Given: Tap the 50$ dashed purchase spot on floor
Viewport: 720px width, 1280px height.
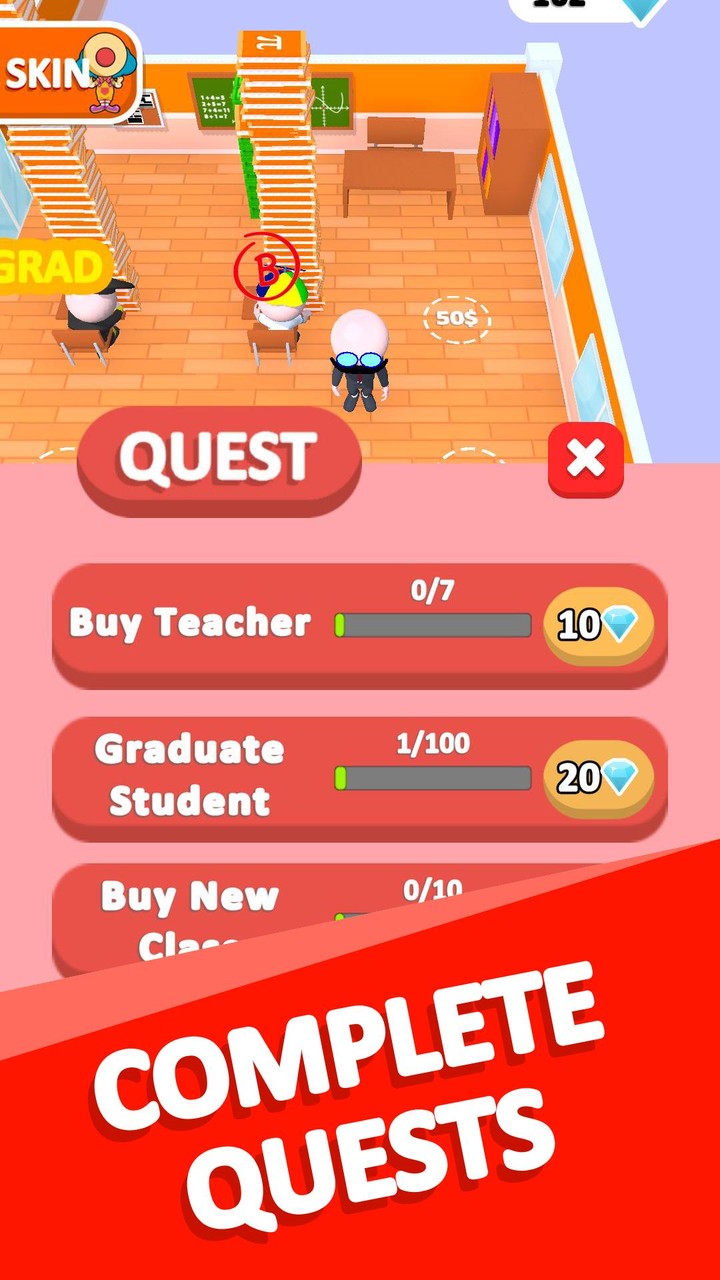Looking at the screenshot, I should pos(457,318).
